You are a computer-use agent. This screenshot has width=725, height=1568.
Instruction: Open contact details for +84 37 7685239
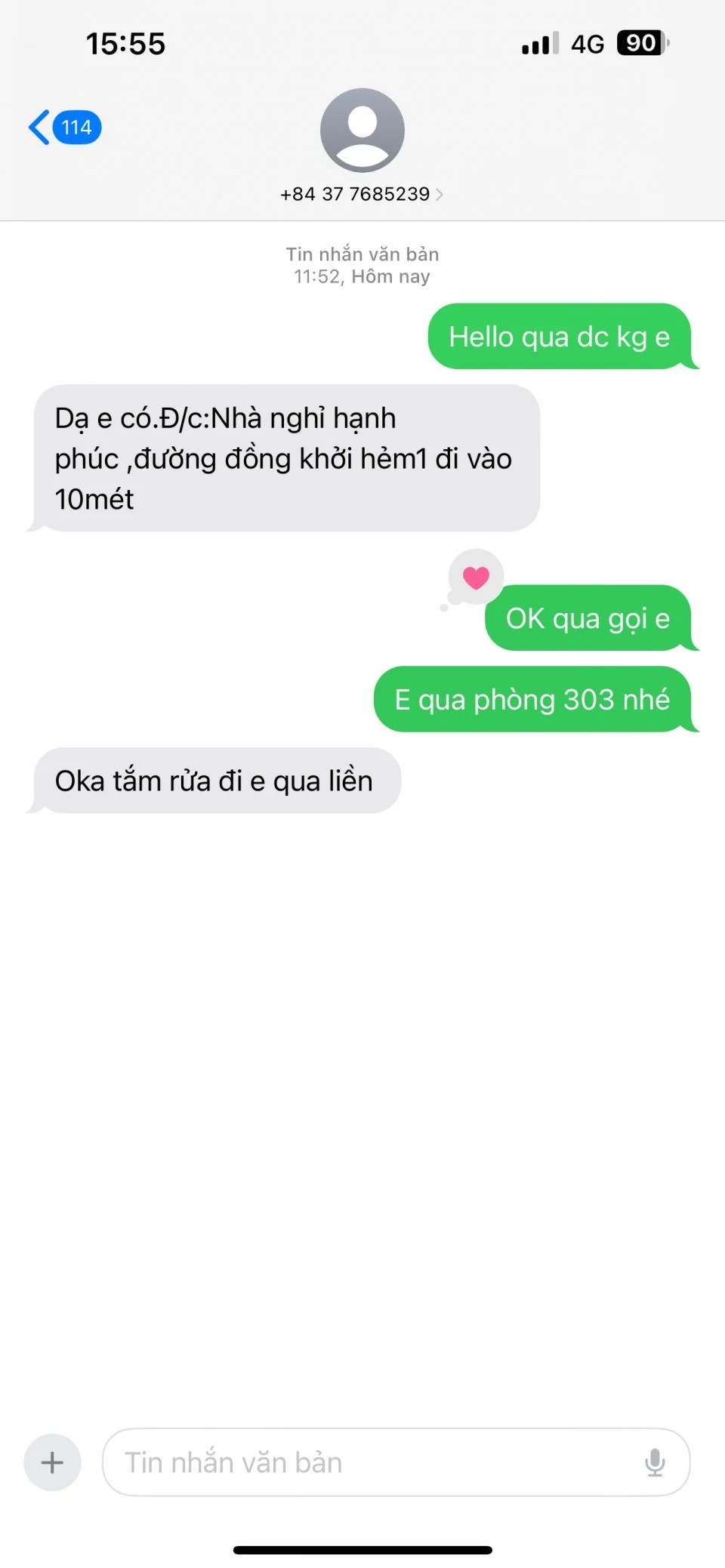pyautogui.click(x=362, y=193)
